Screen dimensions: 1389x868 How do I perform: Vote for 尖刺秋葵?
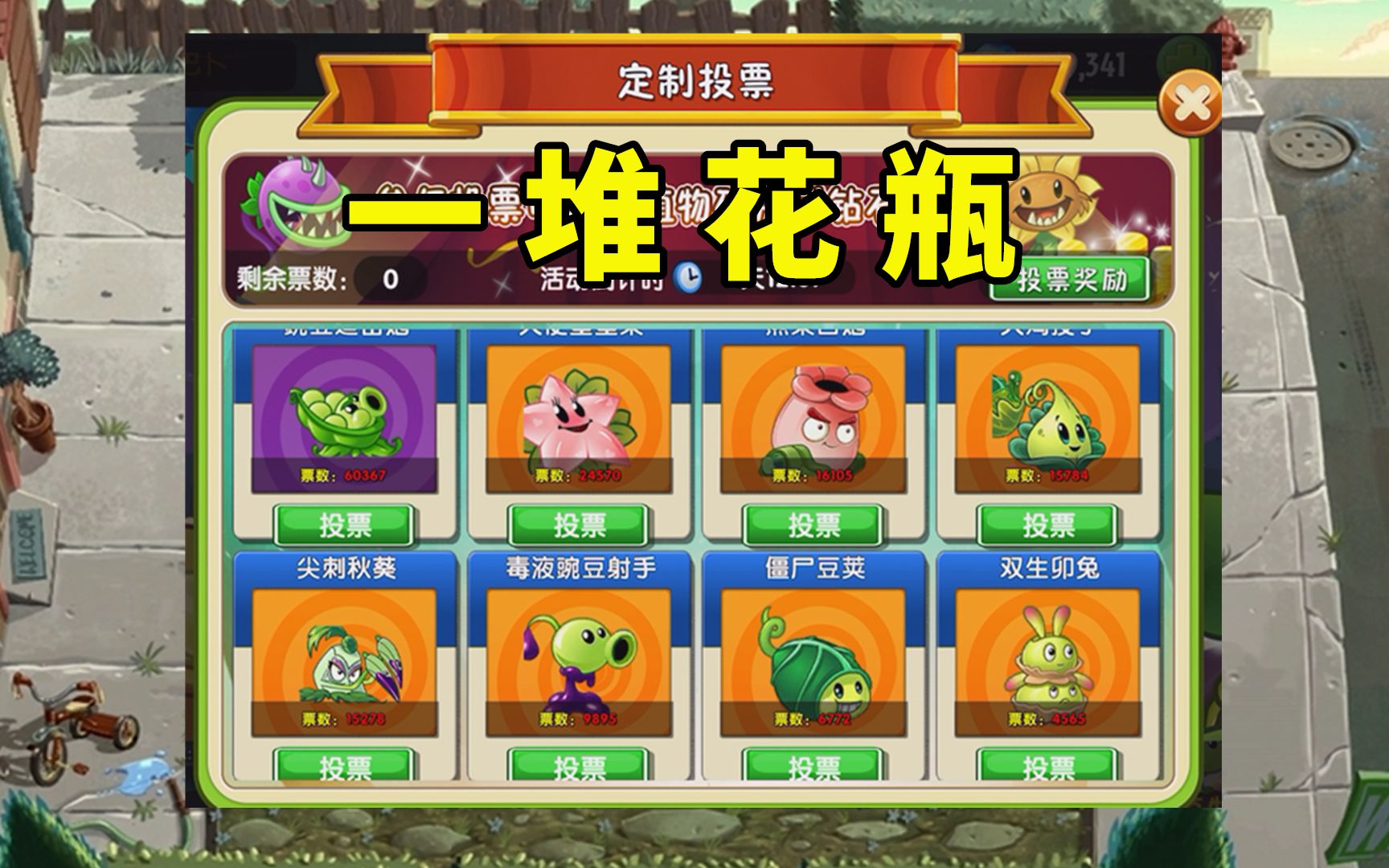(x=345, y=766)
